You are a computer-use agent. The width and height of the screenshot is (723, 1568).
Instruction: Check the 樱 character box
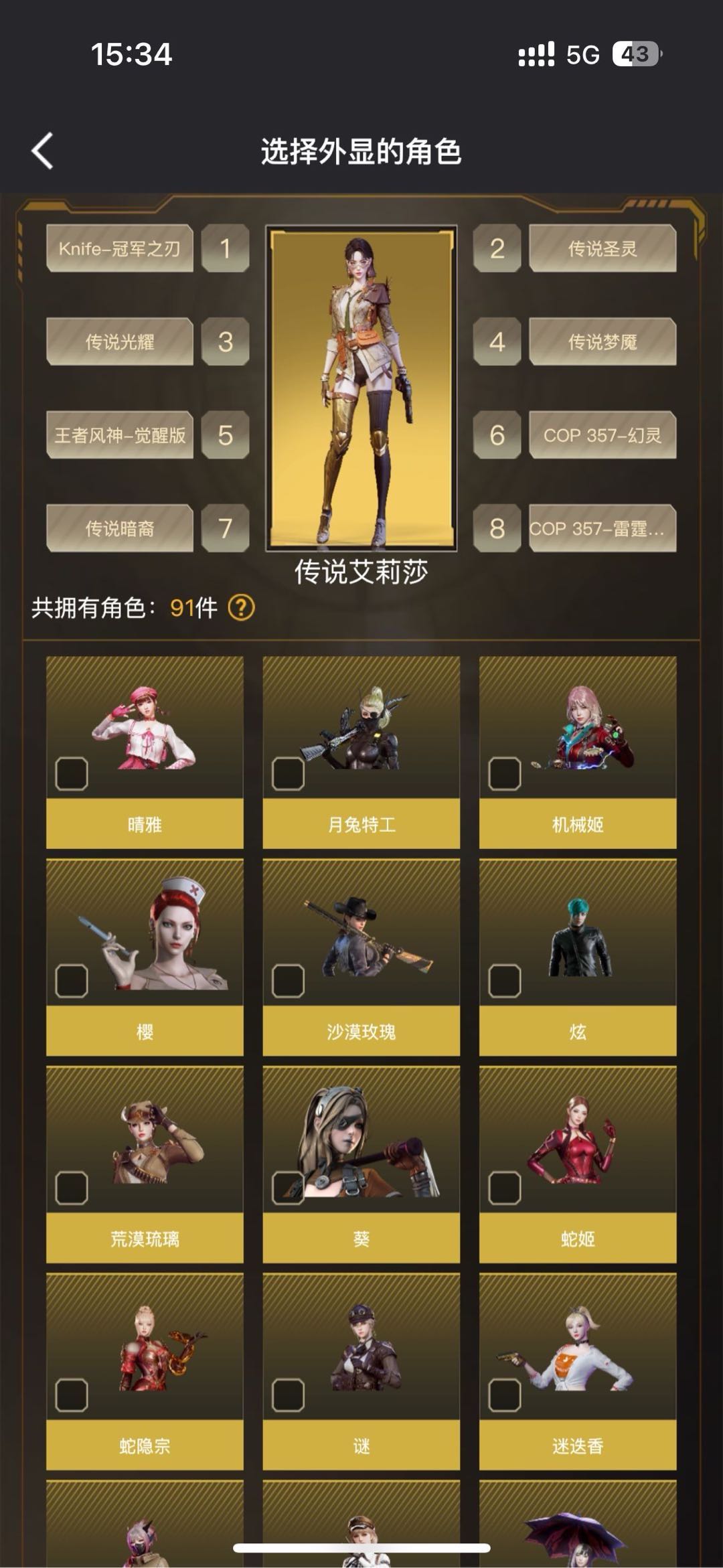72,981
